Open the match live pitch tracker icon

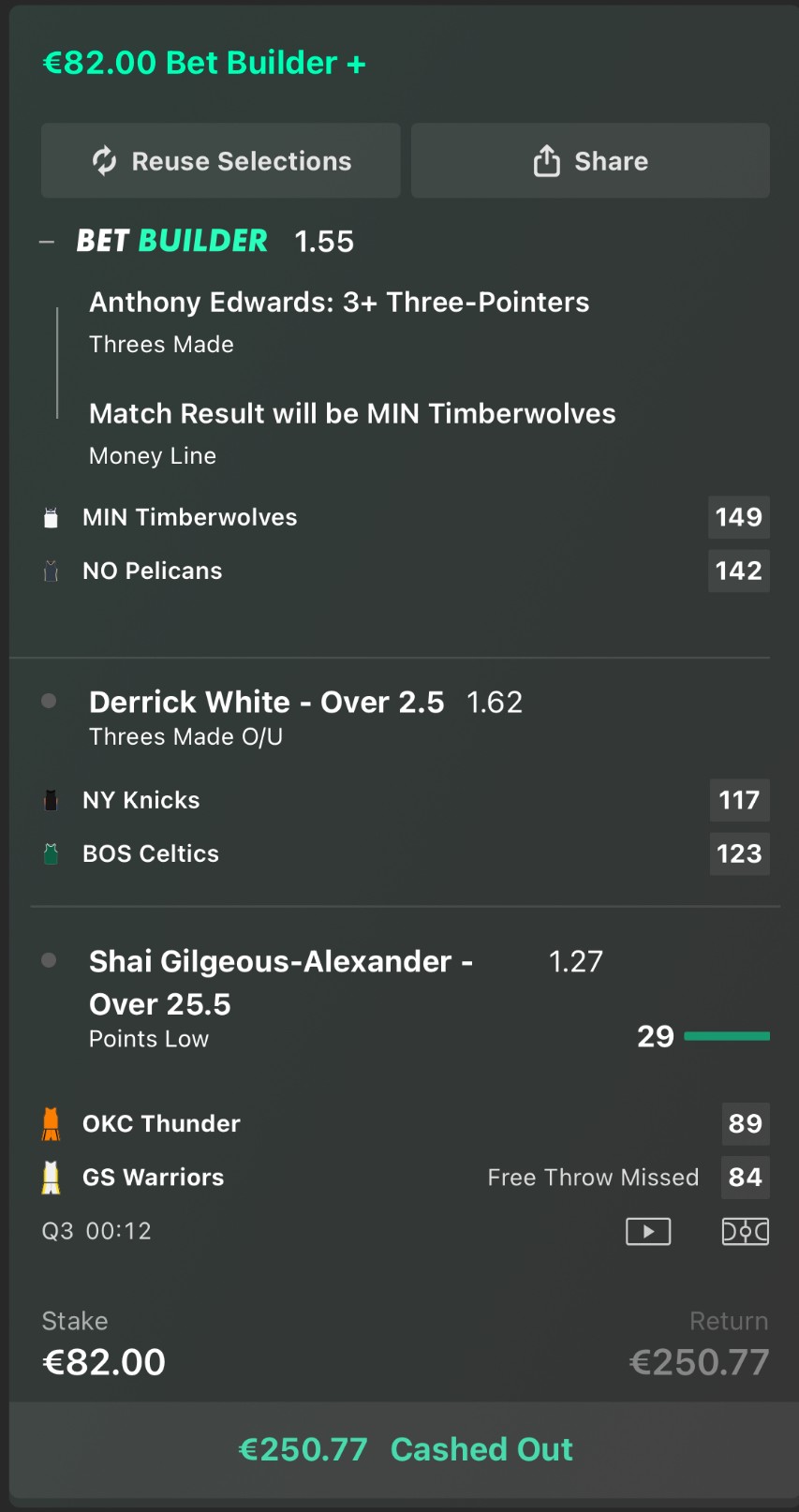point(745,1231)
